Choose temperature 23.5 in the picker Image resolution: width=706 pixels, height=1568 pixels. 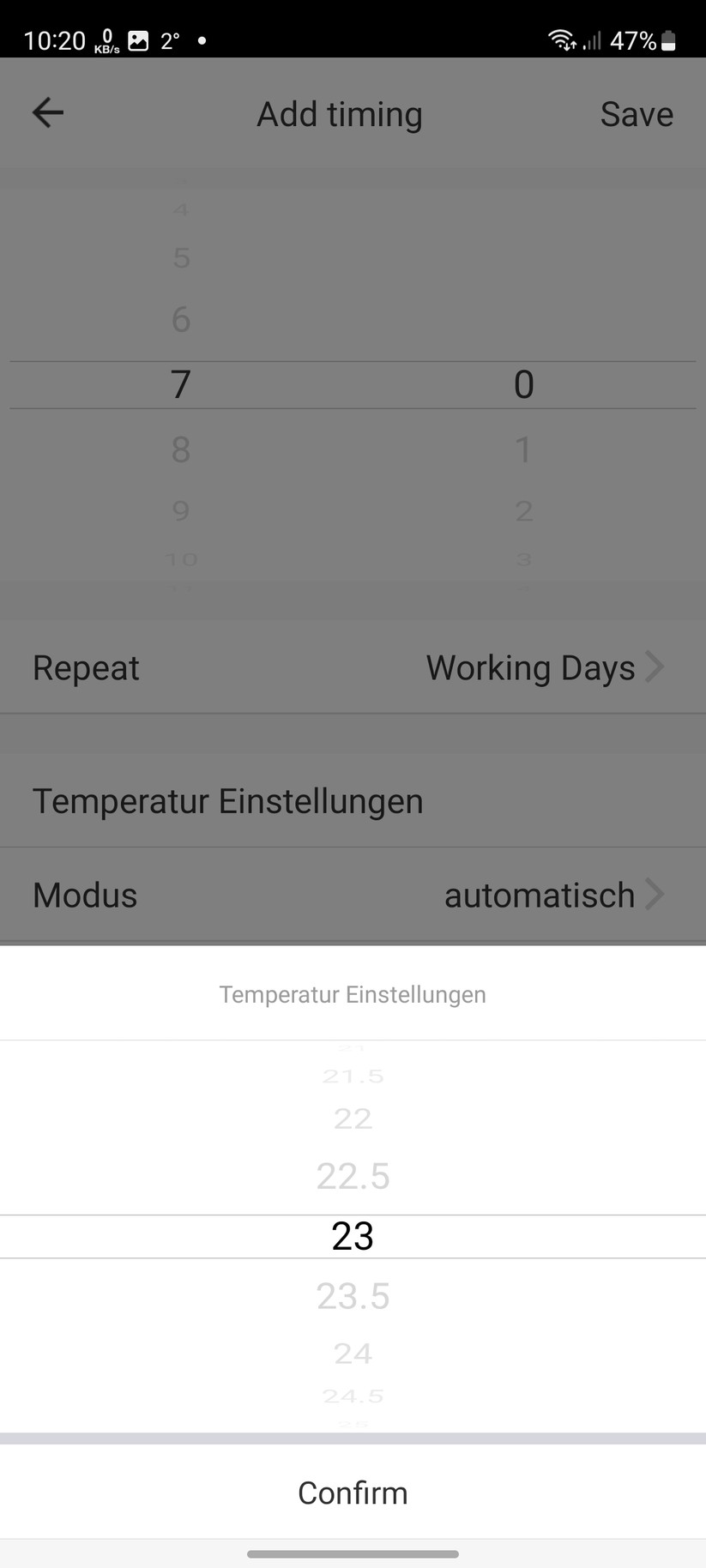[353, 1297]
